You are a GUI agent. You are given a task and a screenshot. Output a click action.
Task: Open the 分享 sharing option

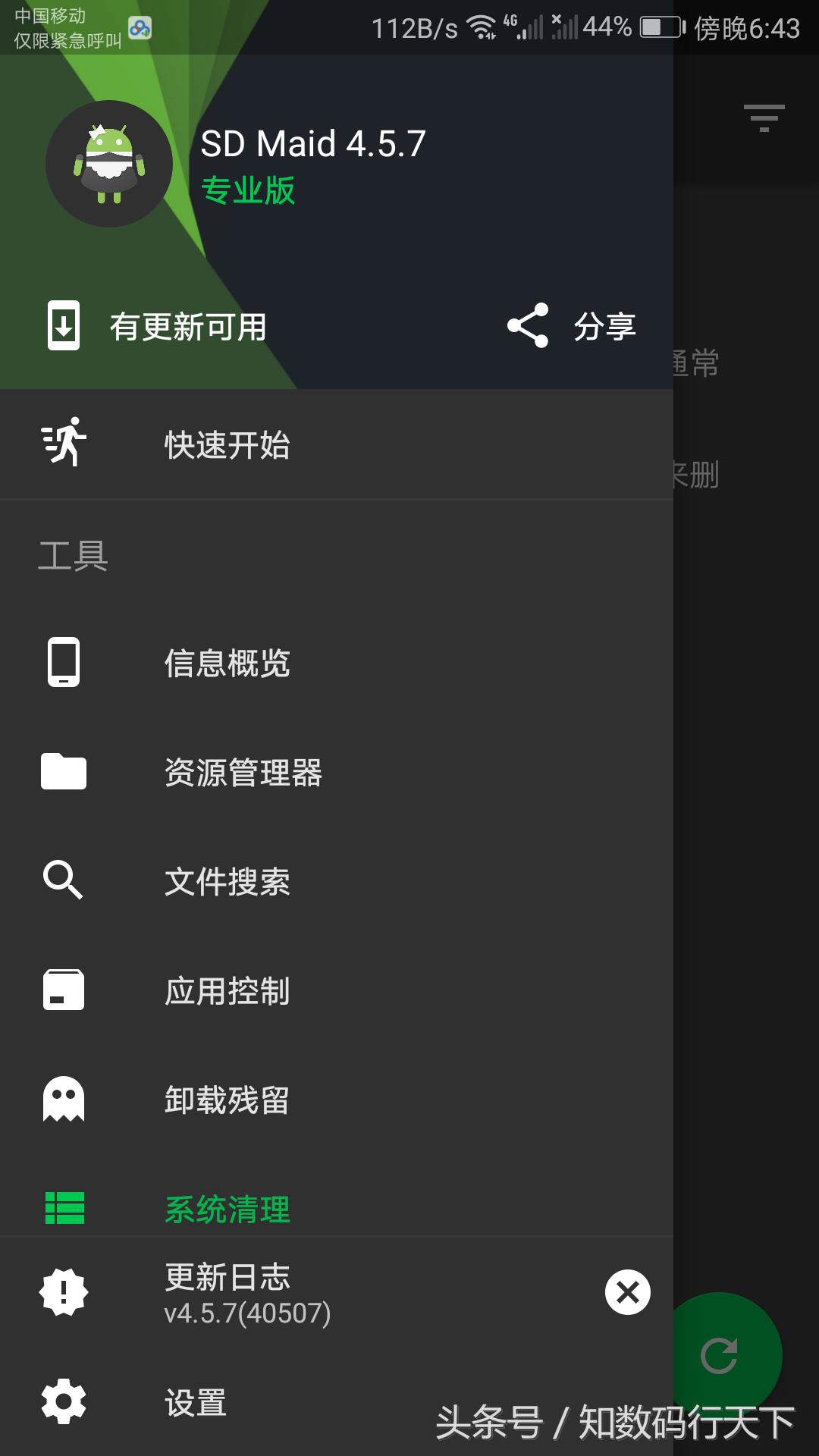coord(604,326)
